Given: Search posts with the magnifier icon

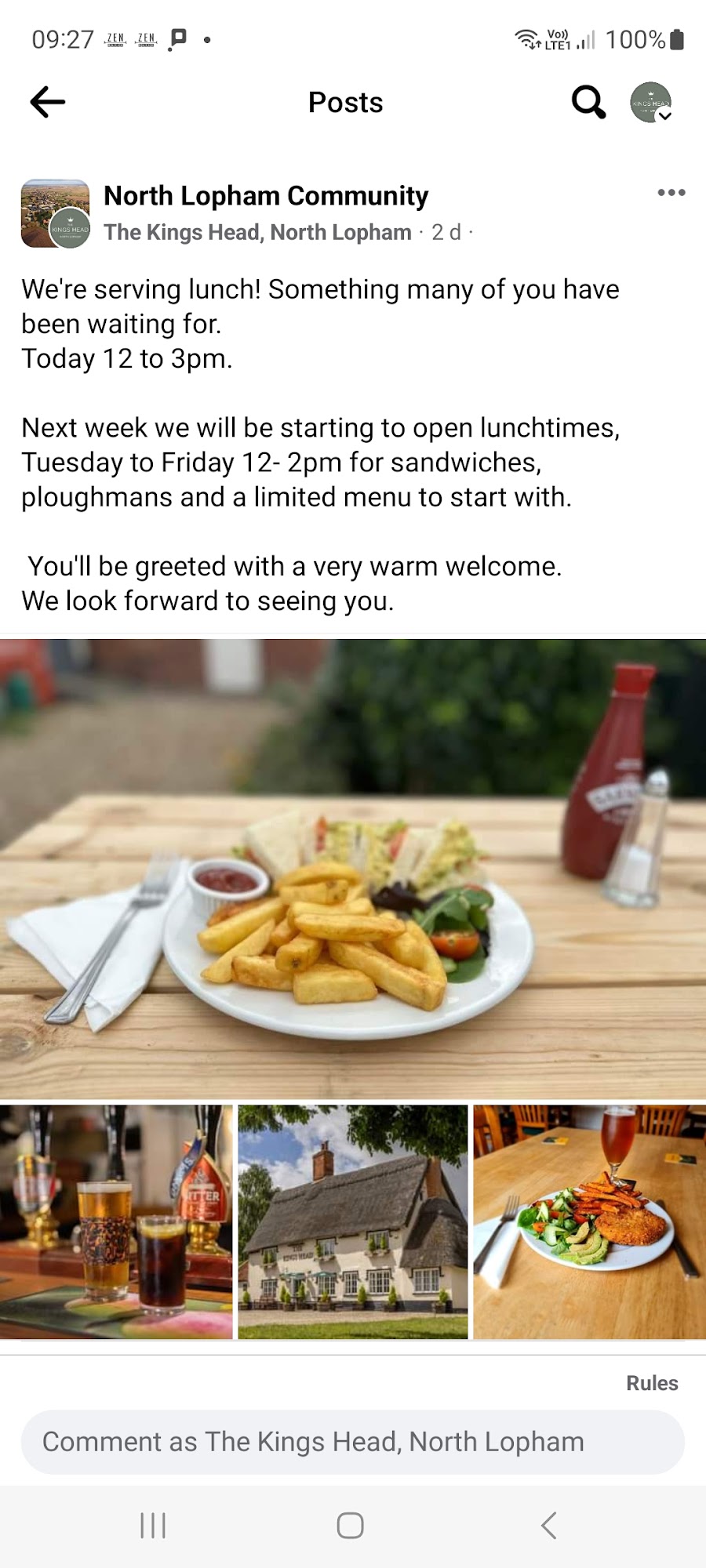Looking at the screenshot, I should [x=588, y=103].
